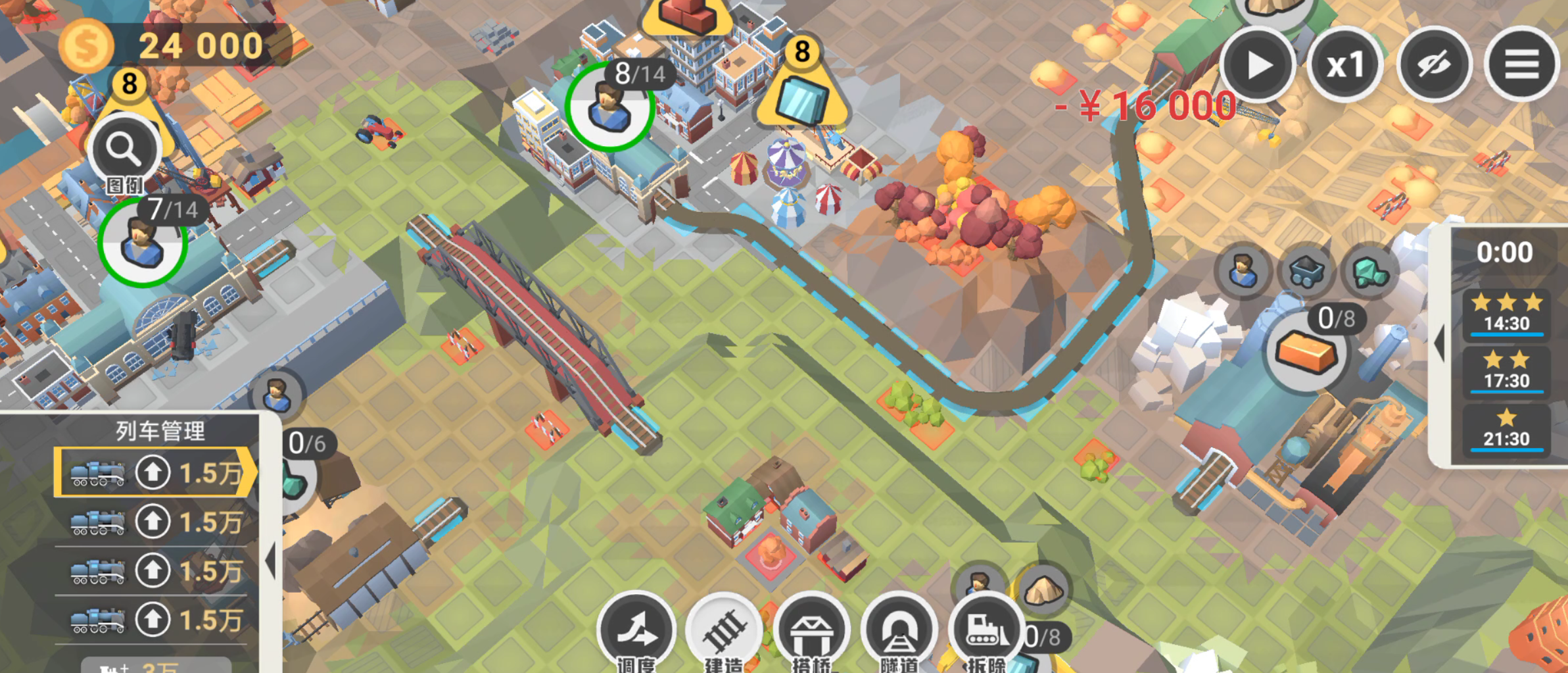This screenshot has height=673, width=1568.
Task: Select the 调度 dispatch tool
Action: [x=636, y=630]
